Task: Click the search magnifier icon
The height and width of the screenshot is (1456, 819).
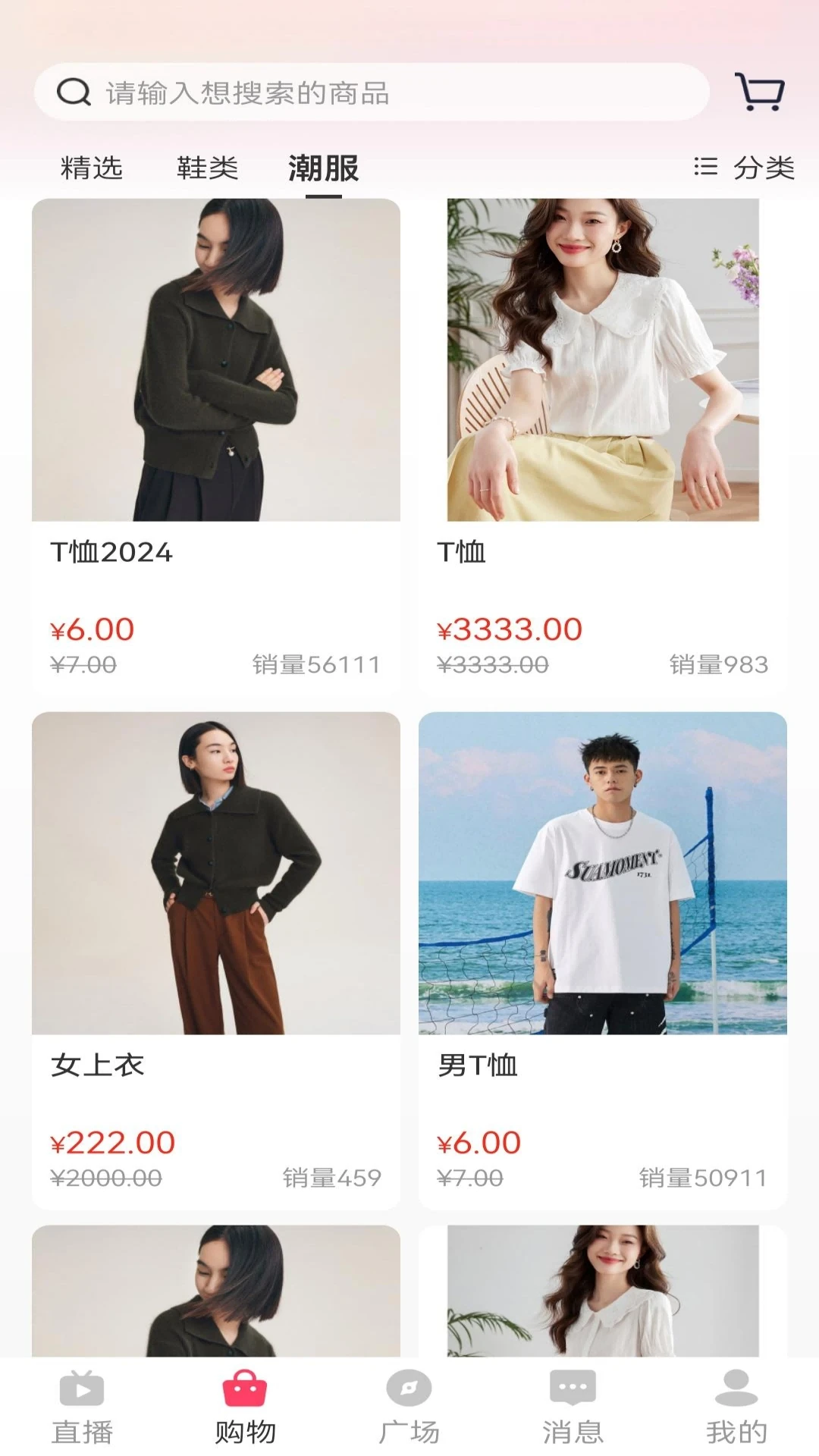Action: pyautogui.click(x=72, y=93)
